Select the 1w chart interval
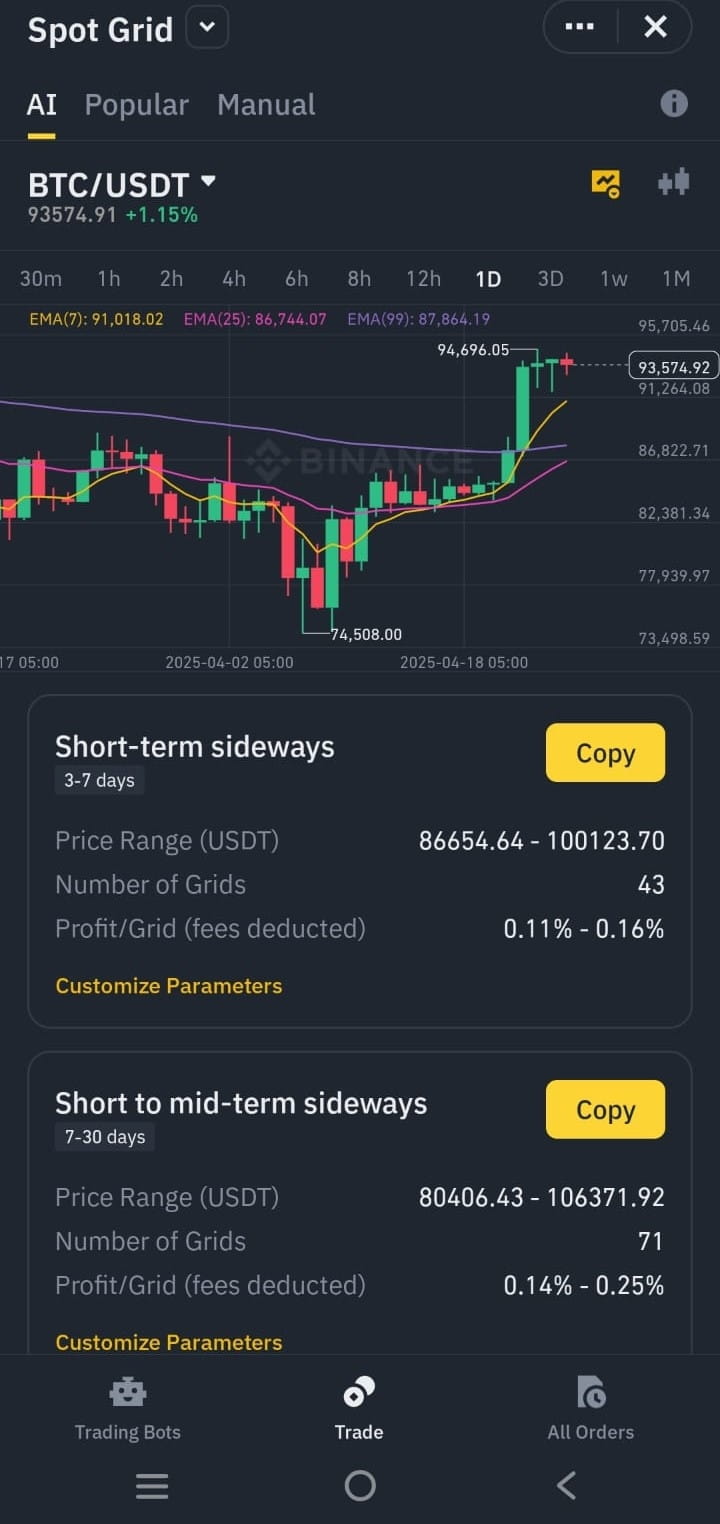Viewport: 720px width, 1524px height. (613, 279)
